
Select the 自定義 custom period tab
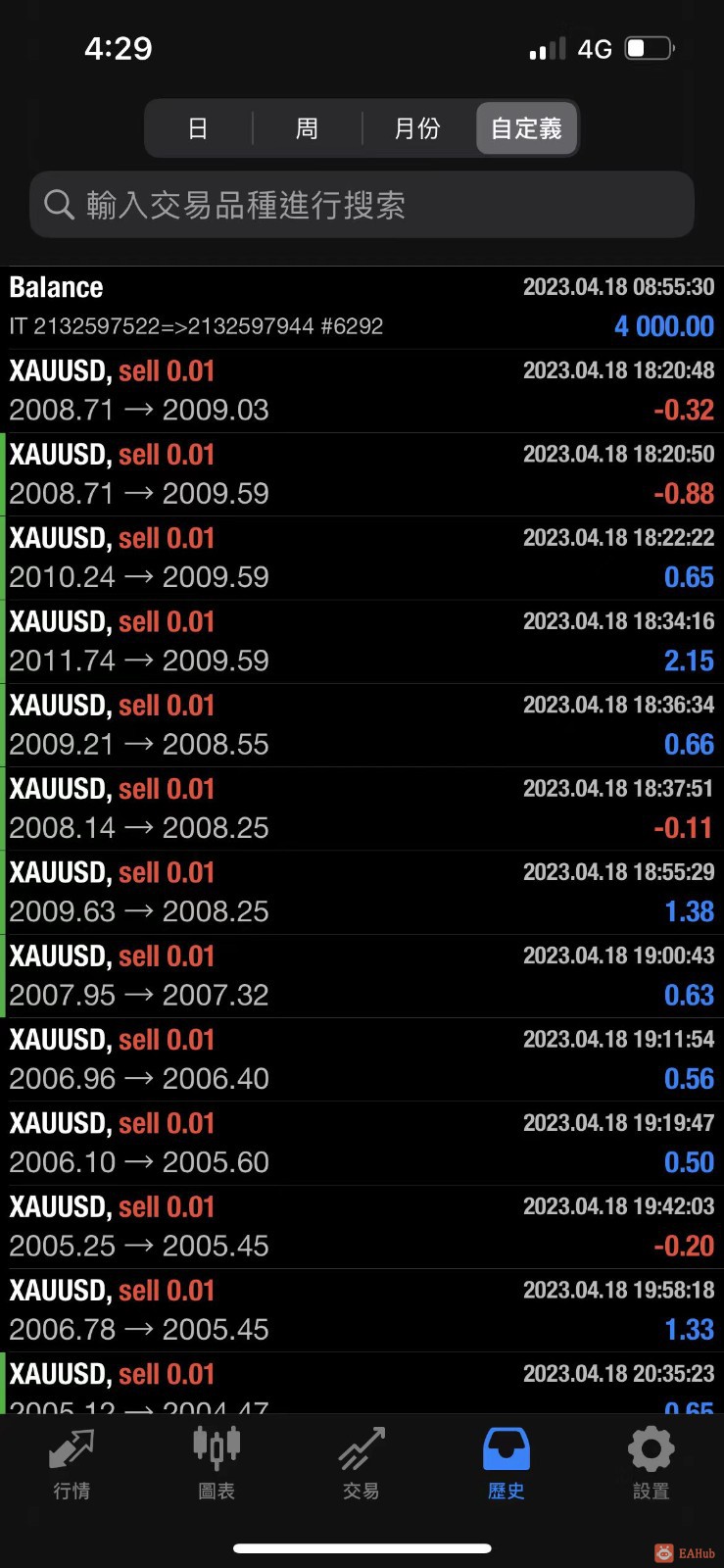(527, 128)
